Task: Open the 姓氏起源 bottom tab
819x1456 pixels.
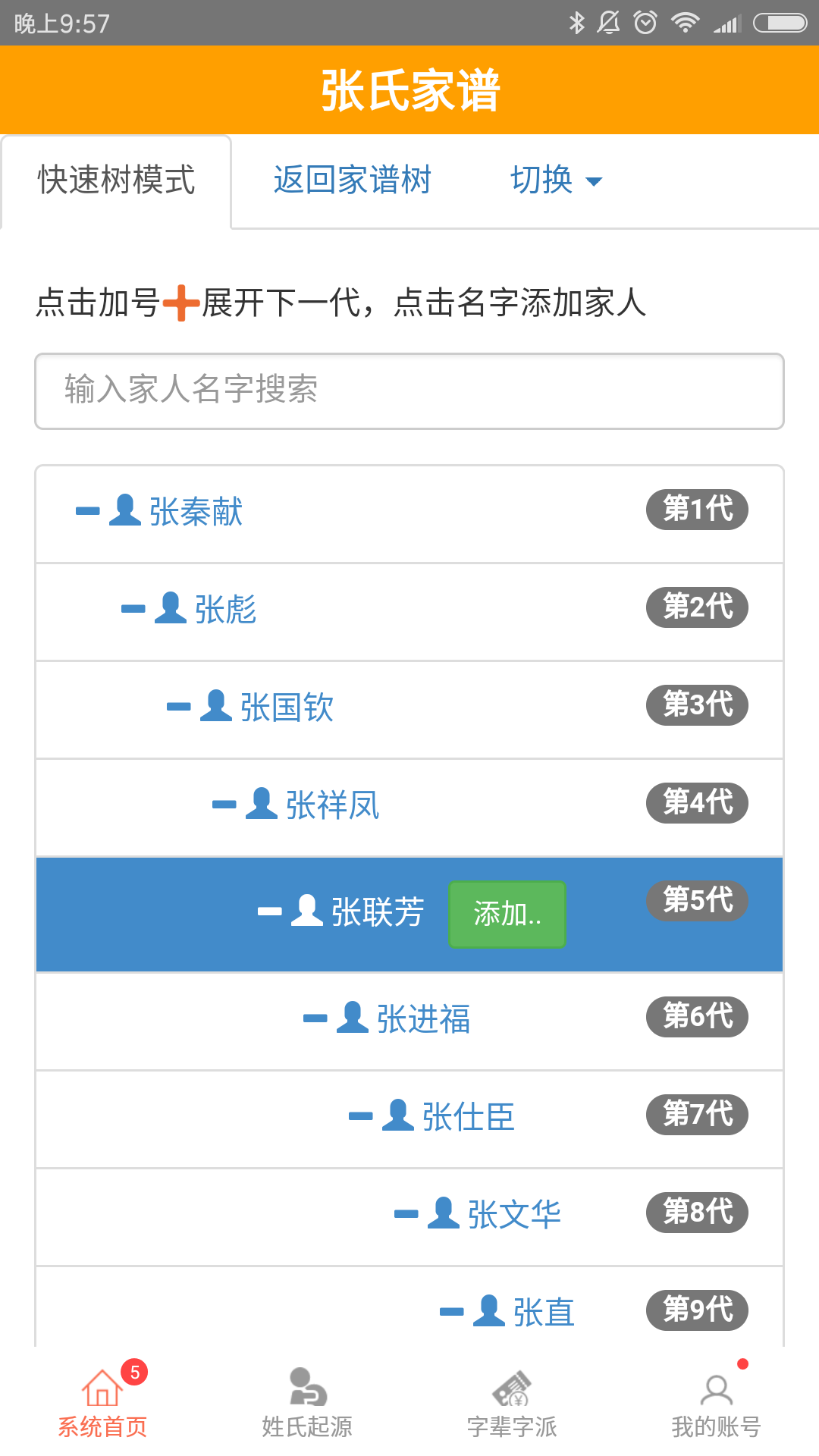Action: (307, 1403)
